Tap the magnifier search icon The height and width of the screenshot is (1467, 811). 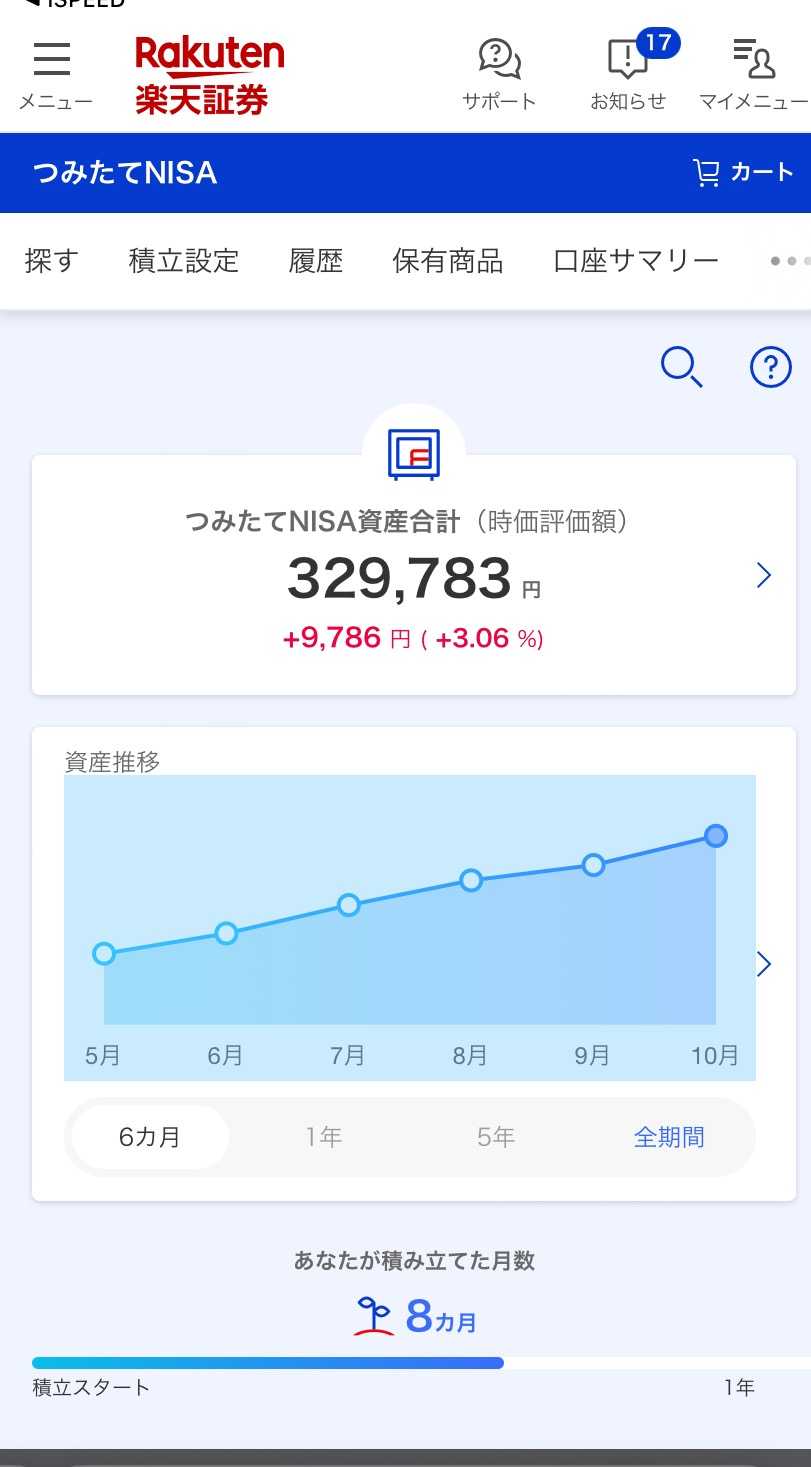pyautogui.click(x=682, y=368)
